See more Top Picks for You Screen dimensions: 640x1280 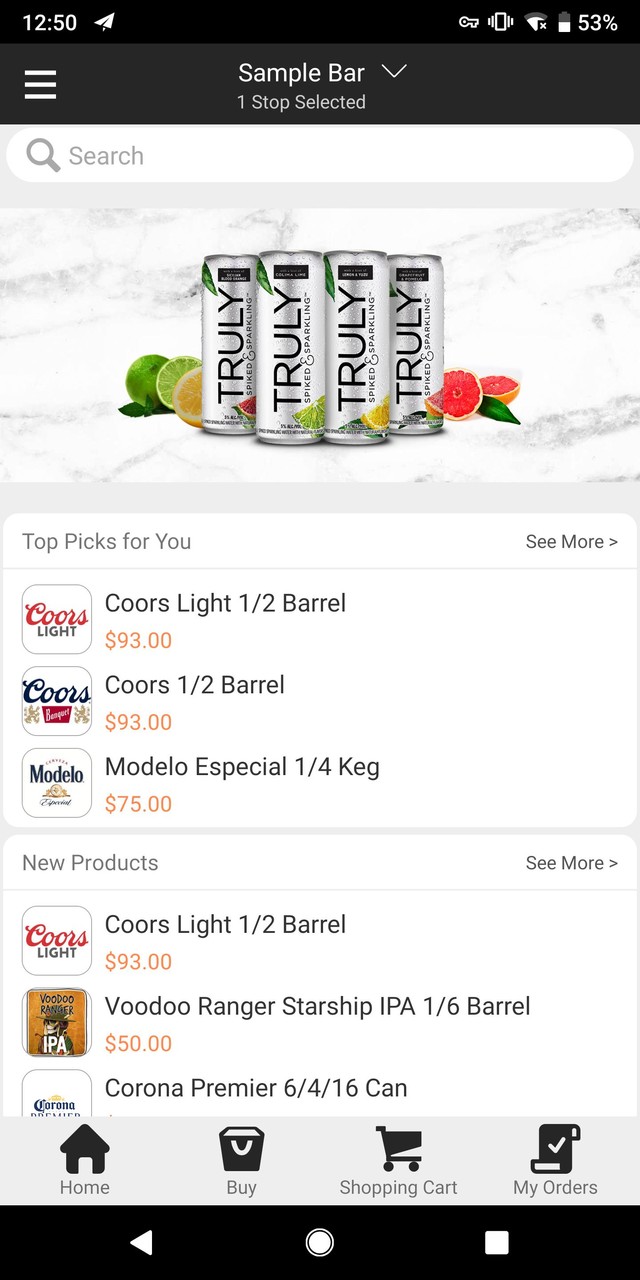571,542
